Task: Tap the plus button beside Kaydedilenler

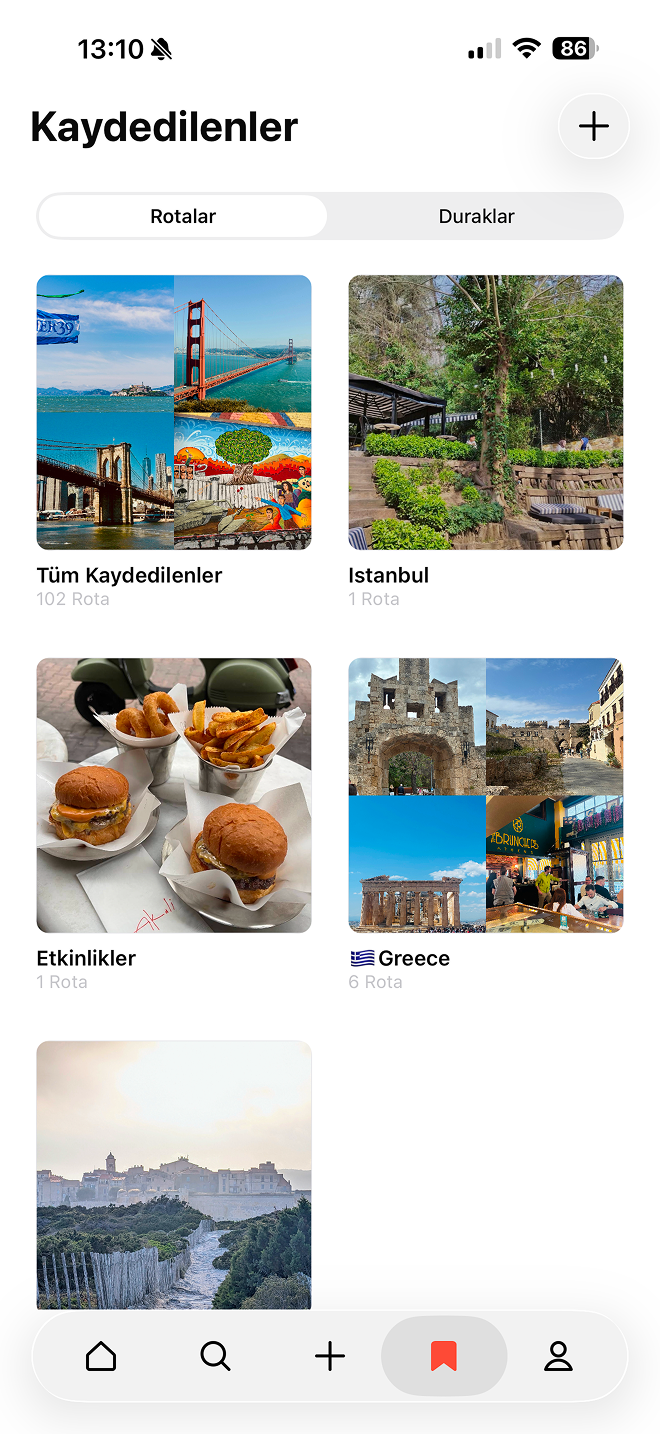Action: click(594, 126)
